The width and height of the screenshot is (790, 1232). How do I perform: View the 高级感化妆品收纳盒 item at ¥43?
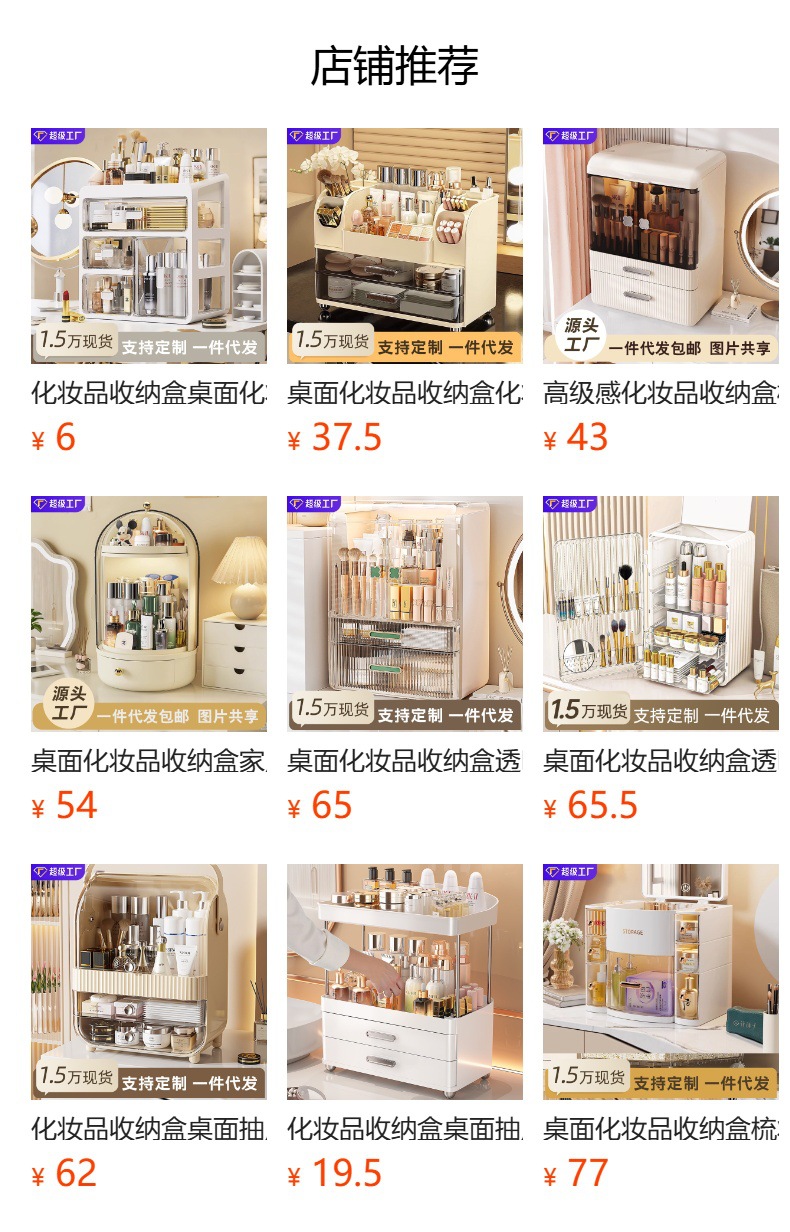click(x=660, y=246)
